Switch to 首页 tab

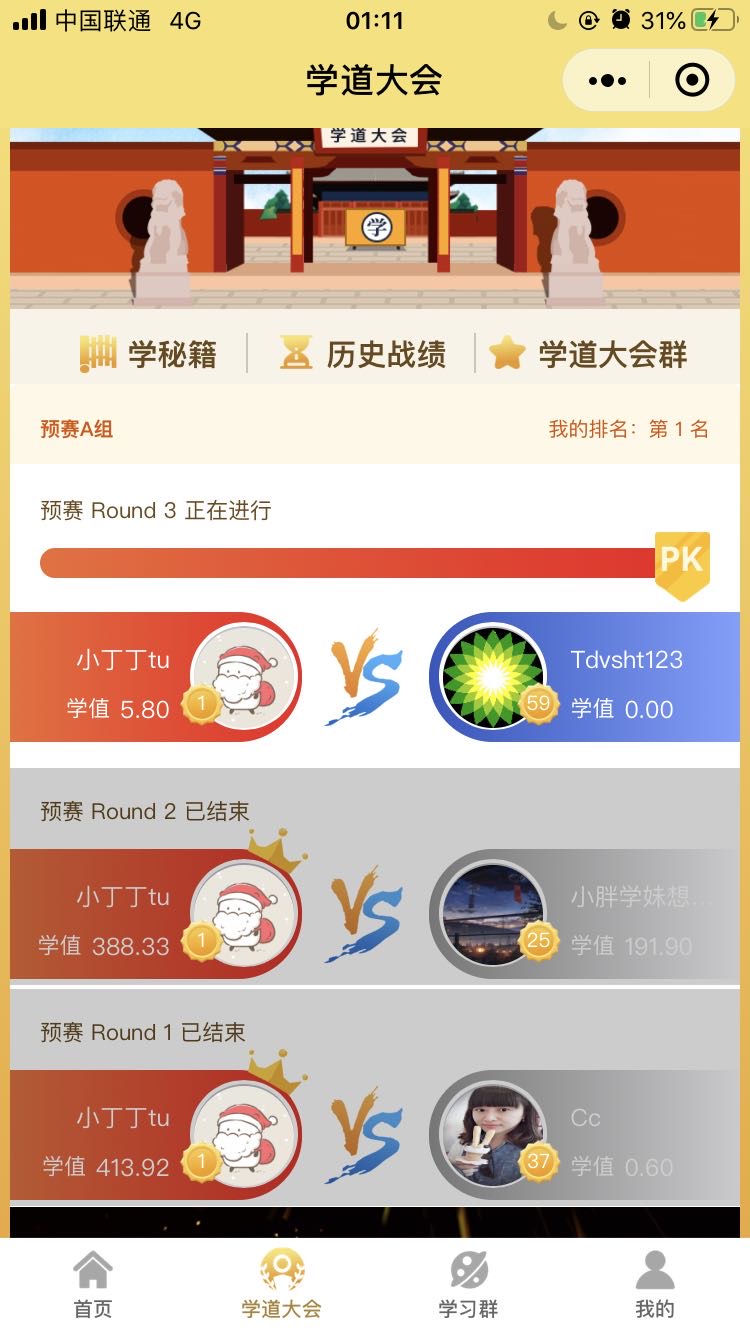93,1286
